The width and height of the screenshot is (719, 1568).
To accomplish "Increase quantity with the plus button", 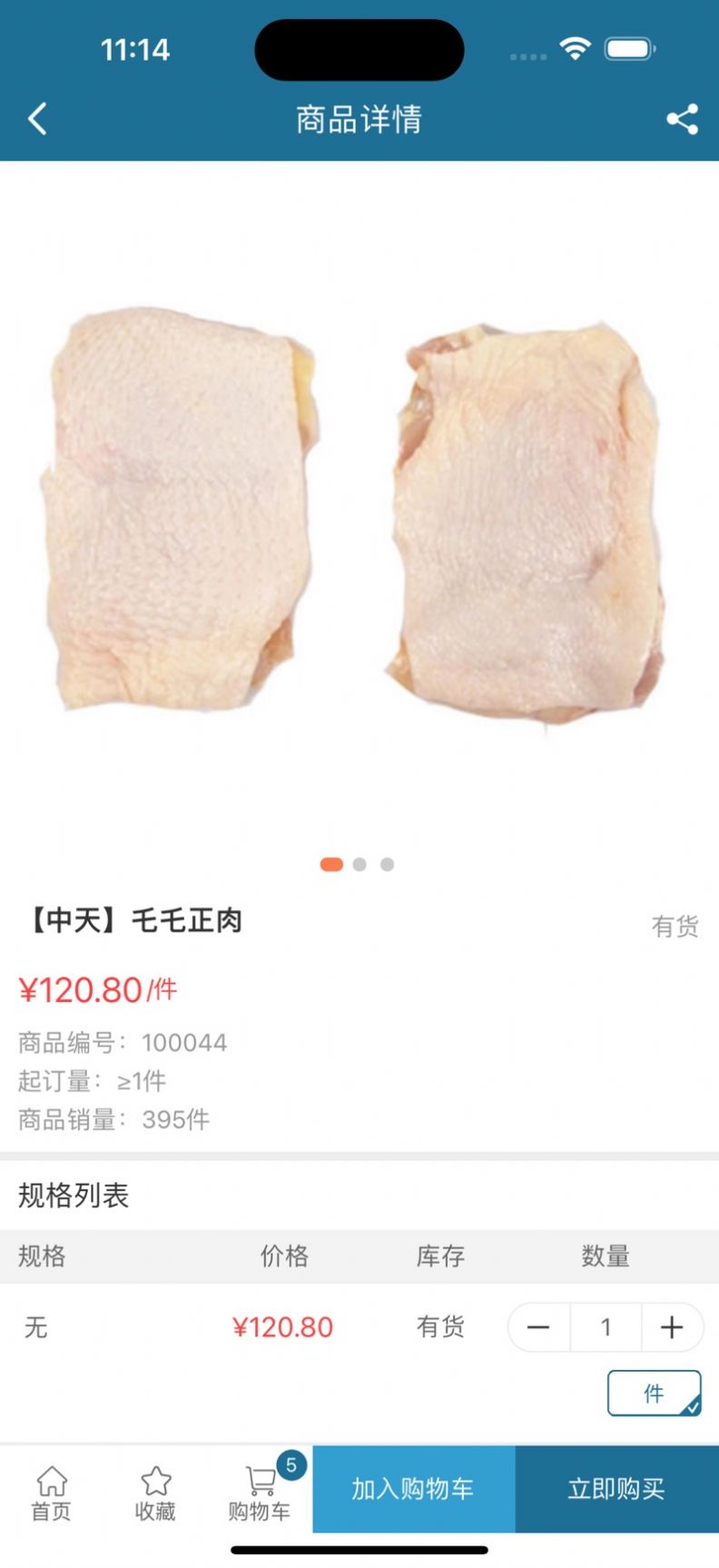I will [x=672, y=1327].
